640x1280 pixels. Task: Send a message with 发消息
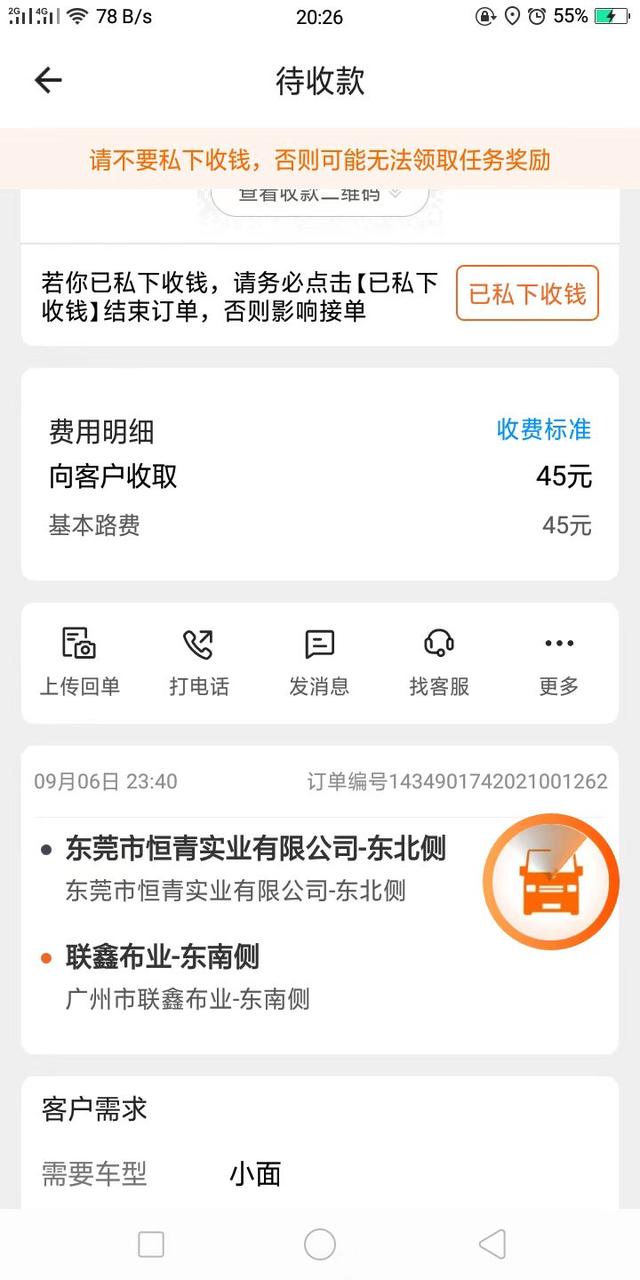(319, 662)
